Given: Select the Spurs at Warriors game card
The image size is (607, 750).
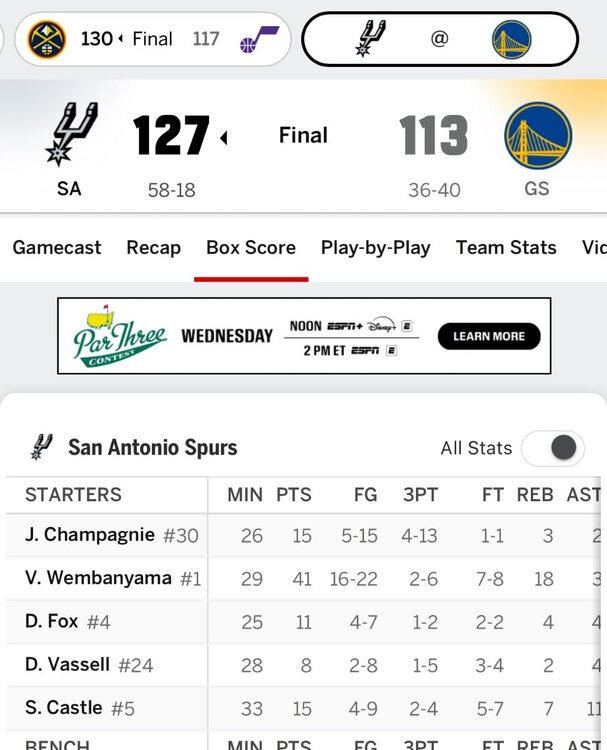Looking at the screenshot, I should (x=440, y=39).
